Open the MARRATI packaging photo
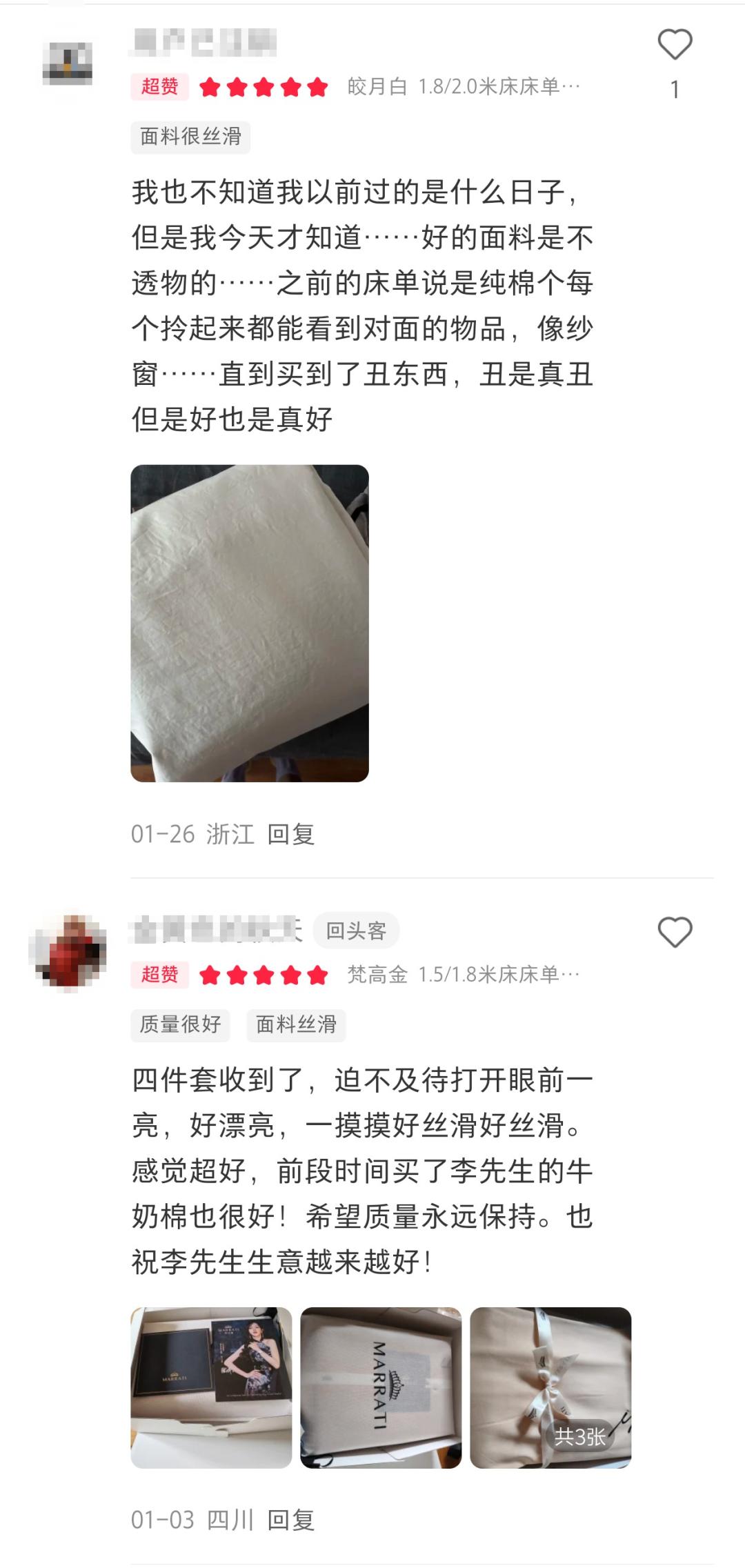This screenshot has height=1568, width=745. coord(381,1387)
